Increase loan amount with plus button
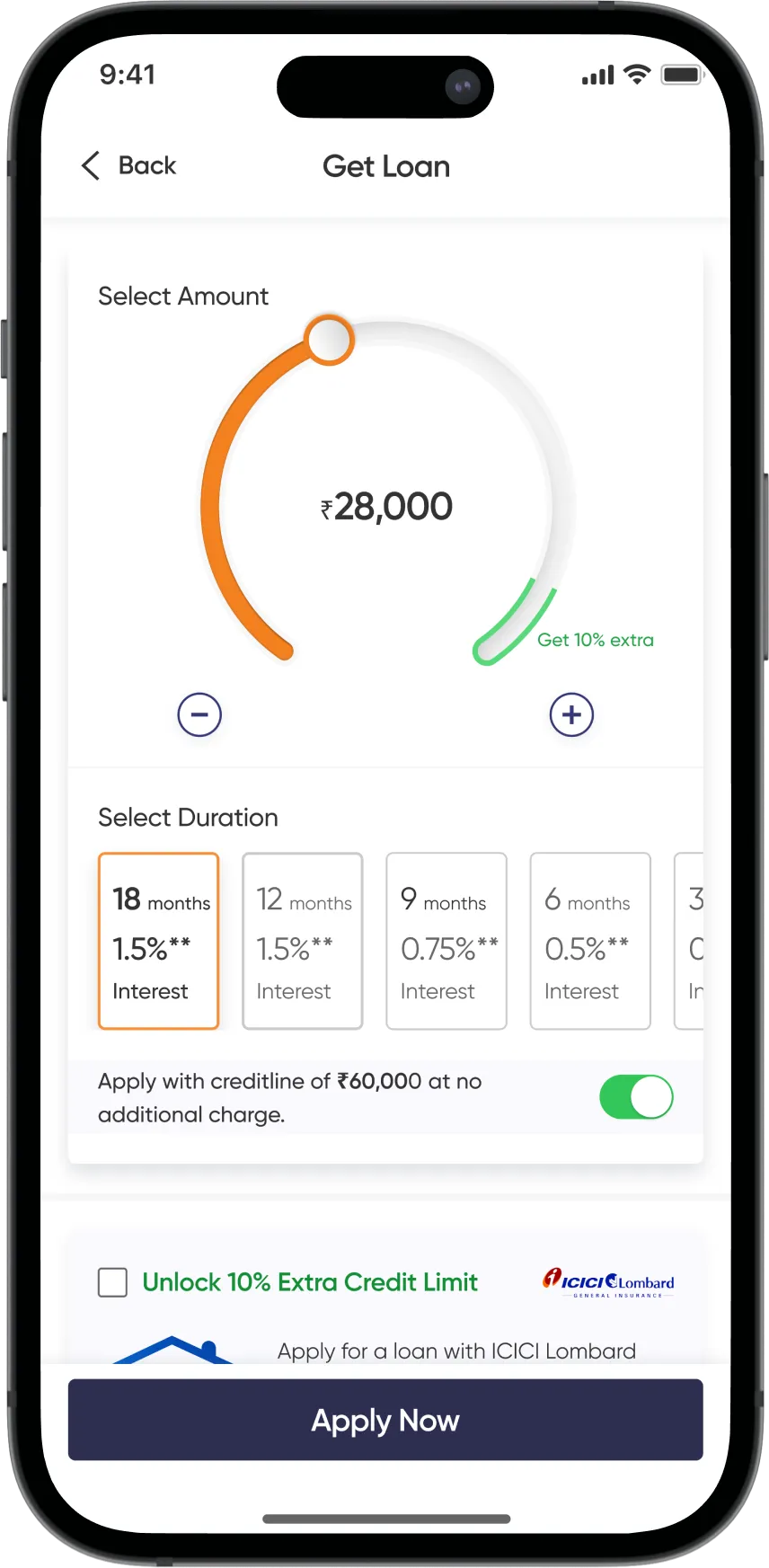The height and width of the screenshot is (1568, 769). tap(571, 715)
